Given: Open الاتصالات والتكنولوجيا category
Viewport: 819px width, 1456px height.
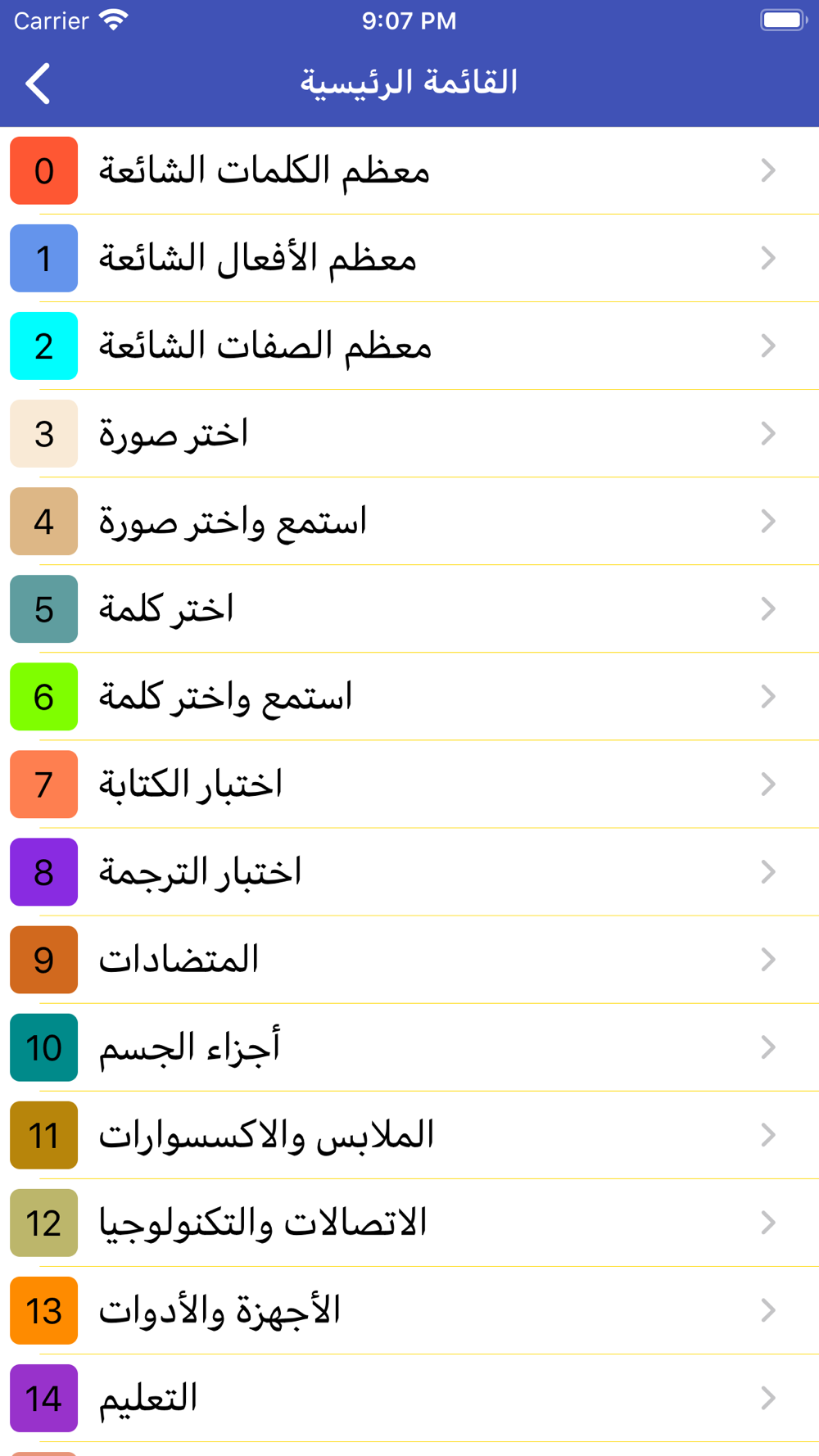Looking at the screenshot, I should [x=409, y=1222].
